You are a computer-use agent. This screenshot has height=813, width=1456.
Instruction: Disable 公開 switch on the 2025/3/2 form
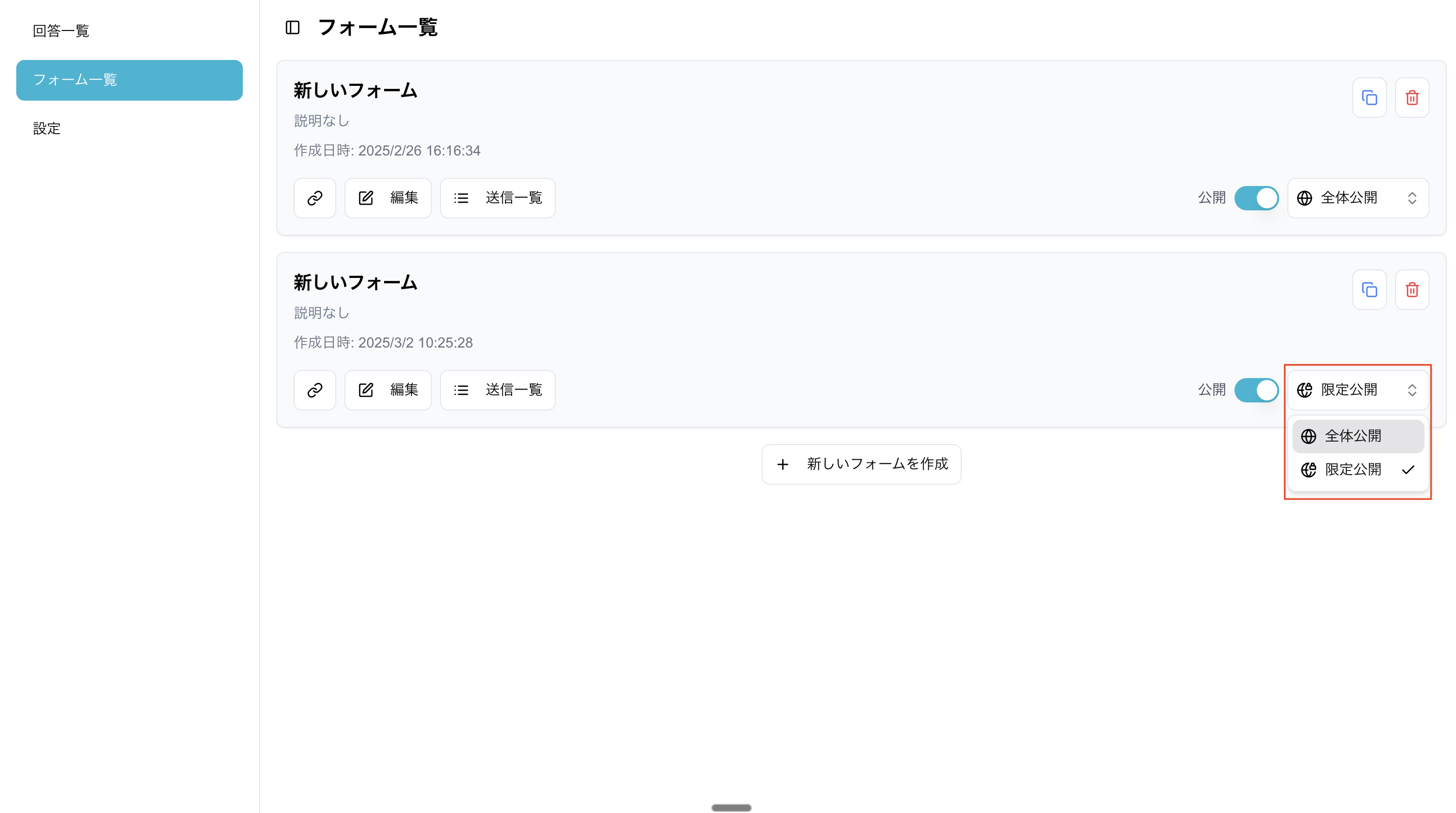pyautogui.click(x=1256, y=390)
